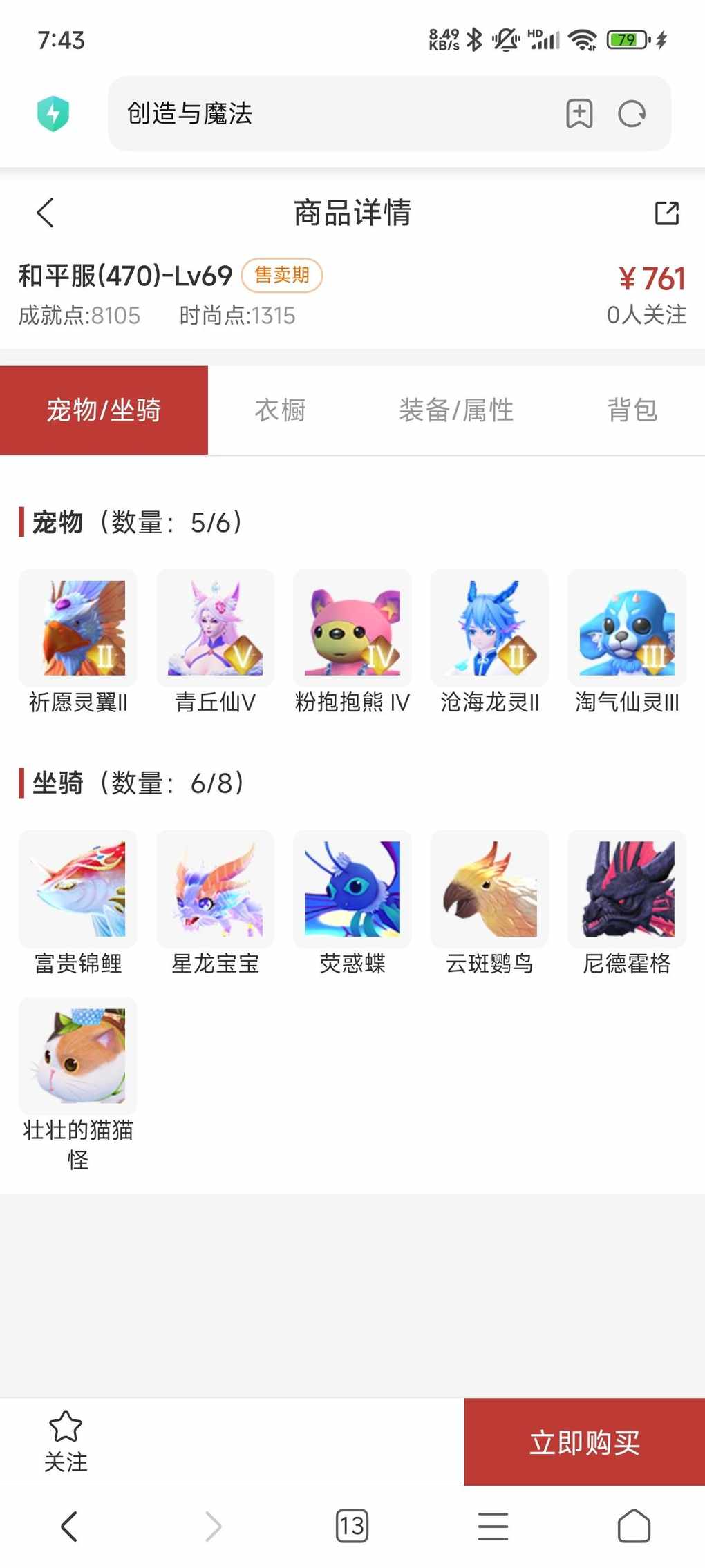This screenshot has height=1568, width=705.
Task: View the 粉抱抱熊 IV pet
Action: pyautogui.click(x=352, y=642)
